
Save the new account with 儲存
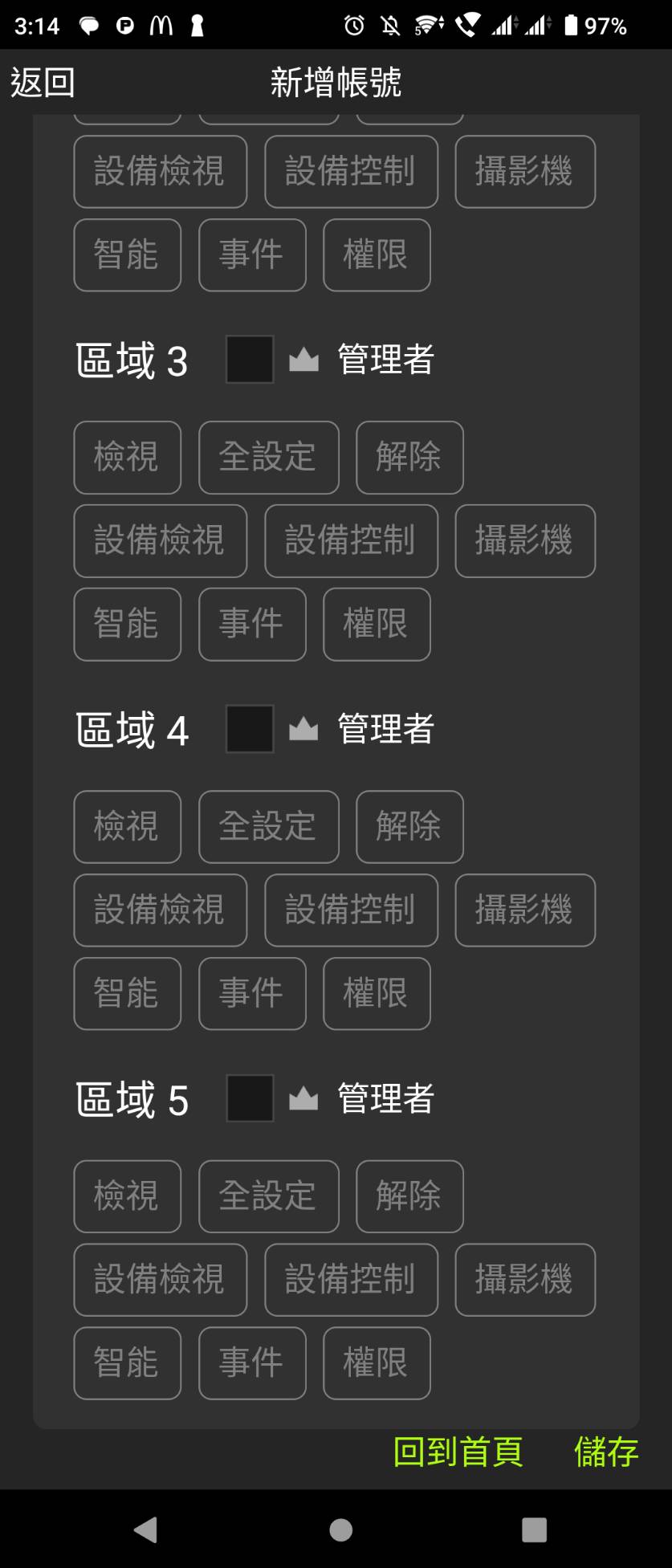606,1452
